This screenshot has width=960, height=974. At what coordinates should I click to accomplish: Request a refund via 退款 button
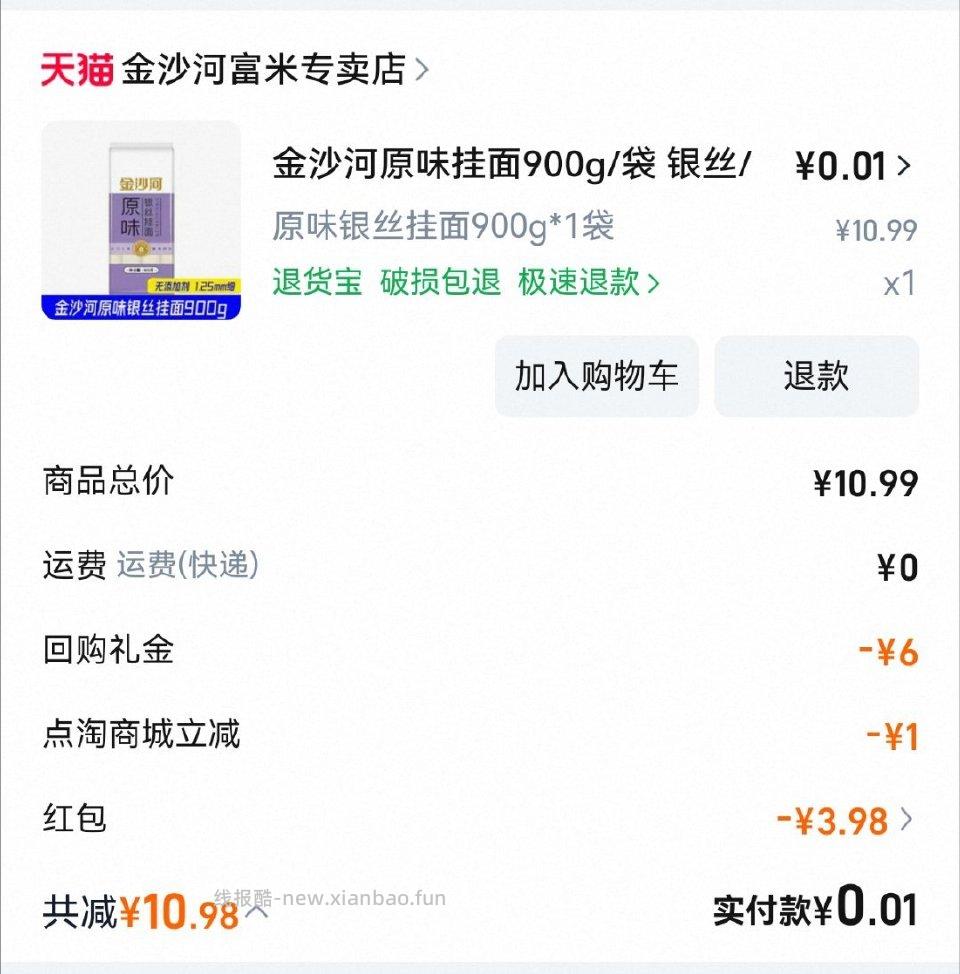pyautogui.click(x=816, y=377)
